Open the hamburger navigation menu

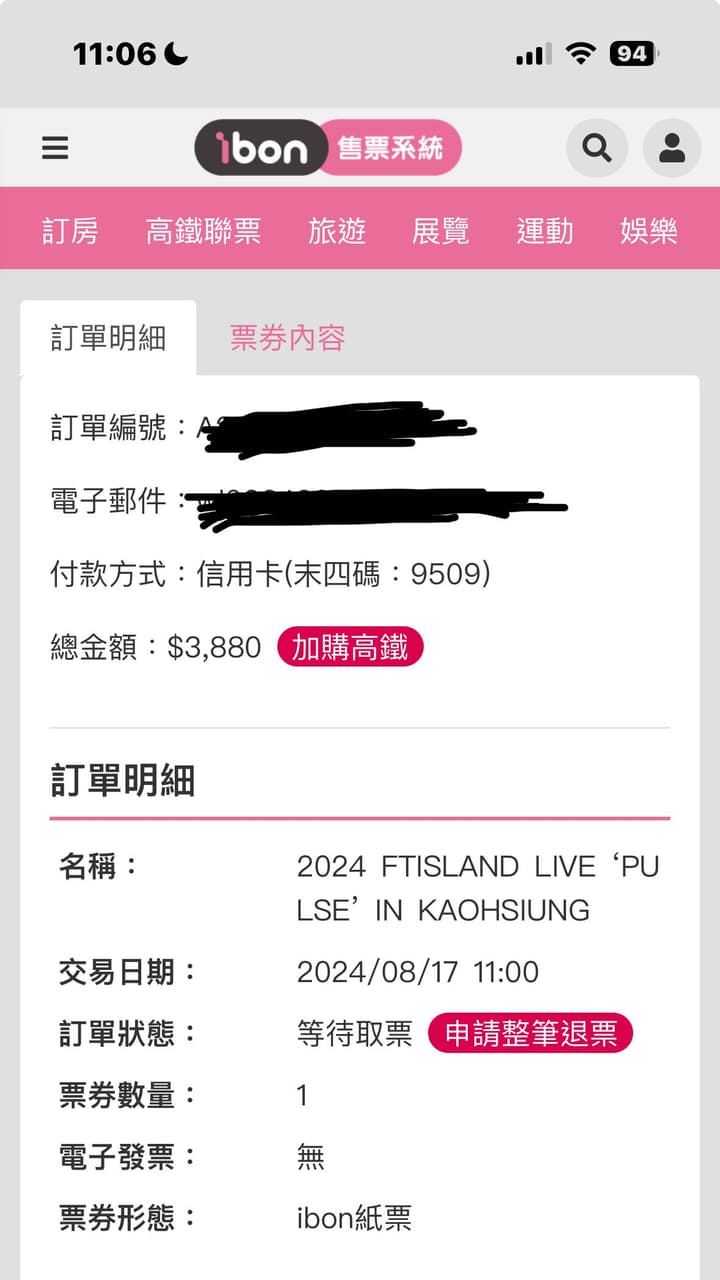(x=55, y=148)
